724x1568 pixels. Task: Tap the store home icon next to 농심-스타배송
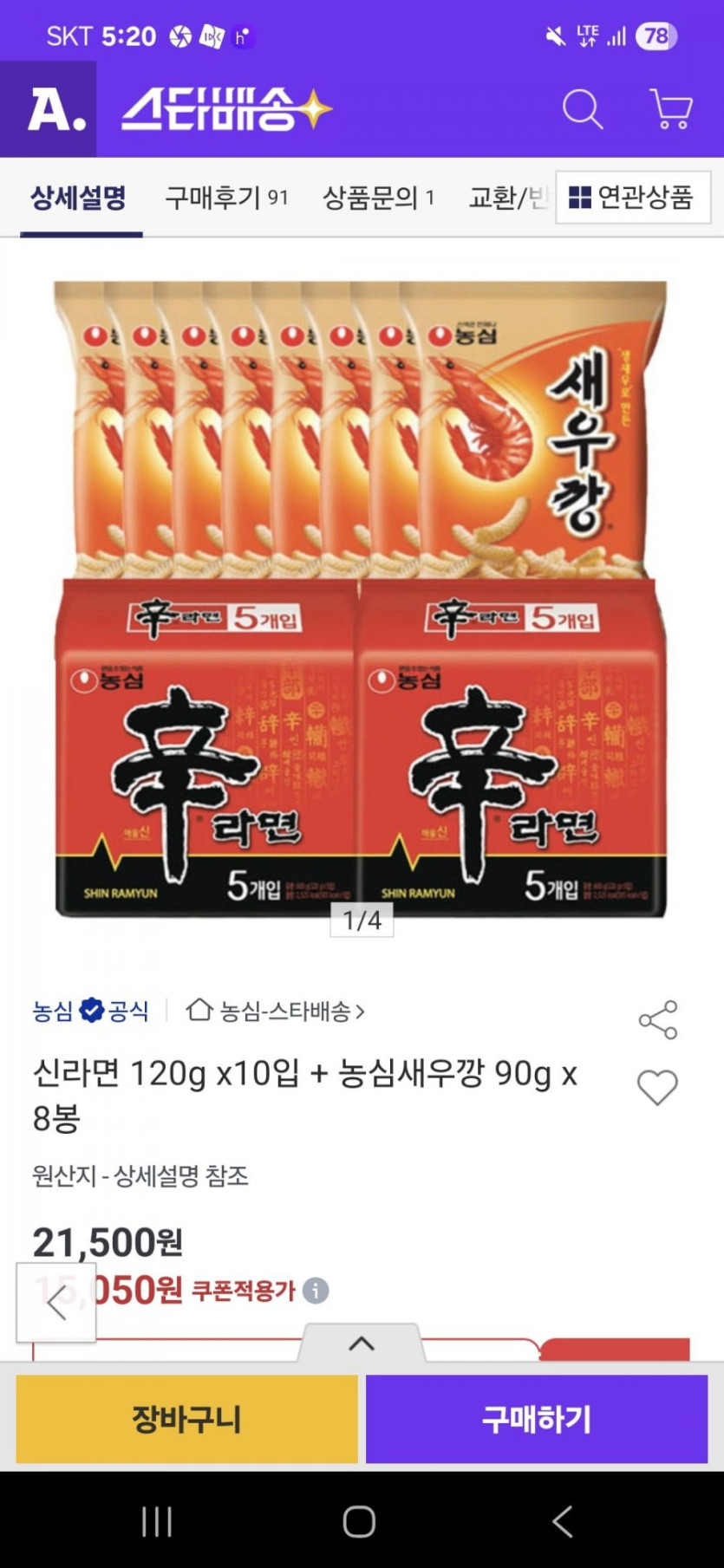201,1011
